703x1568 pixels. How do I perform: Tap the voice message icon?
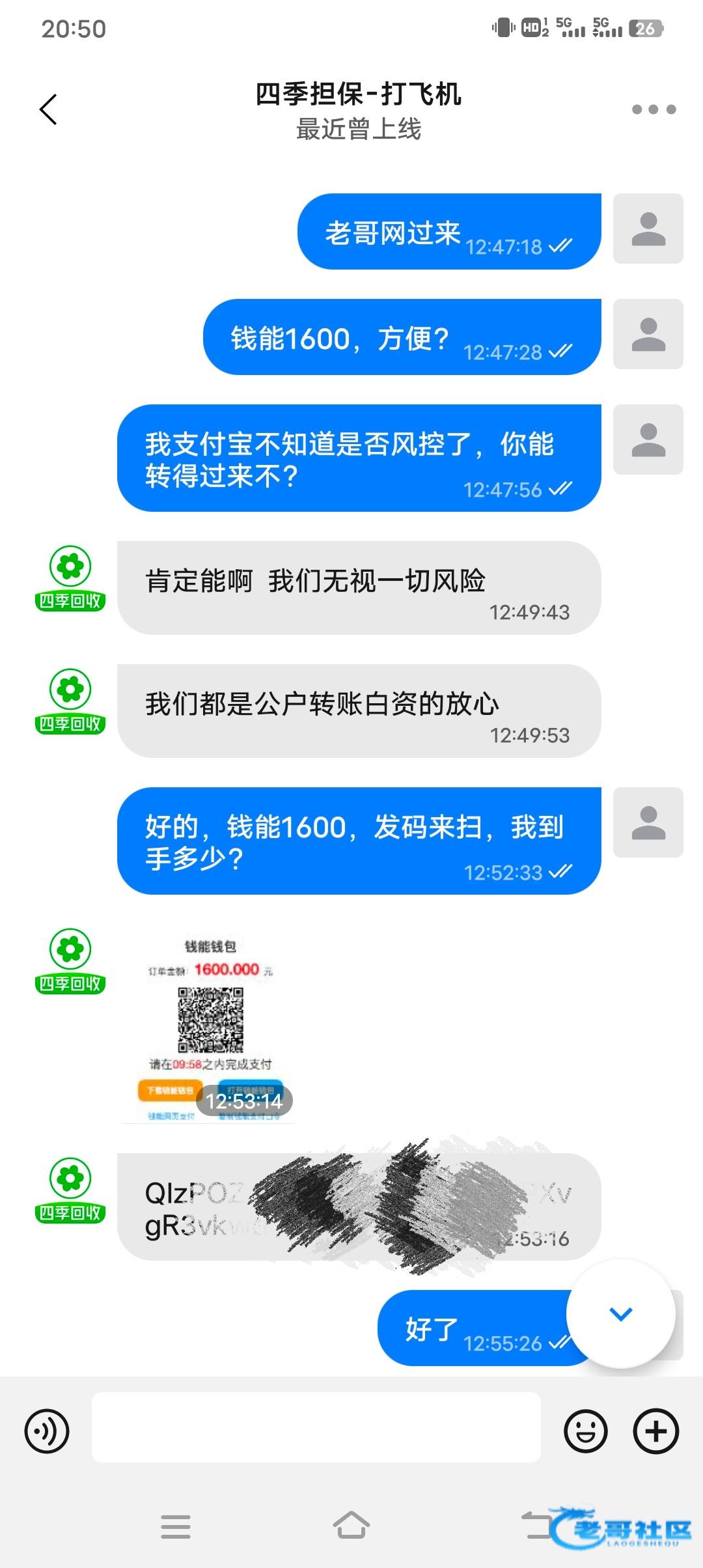pyautogui.click(x=47, y=1431)
